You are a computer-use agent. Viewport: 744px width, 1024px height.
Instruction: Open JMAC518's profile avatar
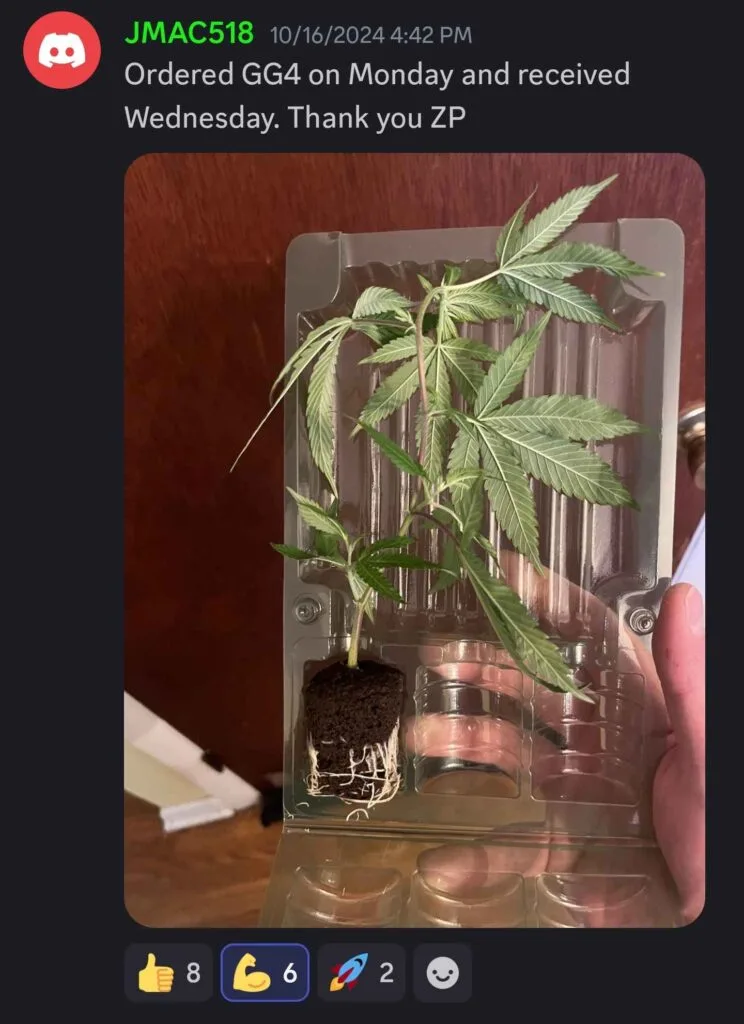pos(62,51)
